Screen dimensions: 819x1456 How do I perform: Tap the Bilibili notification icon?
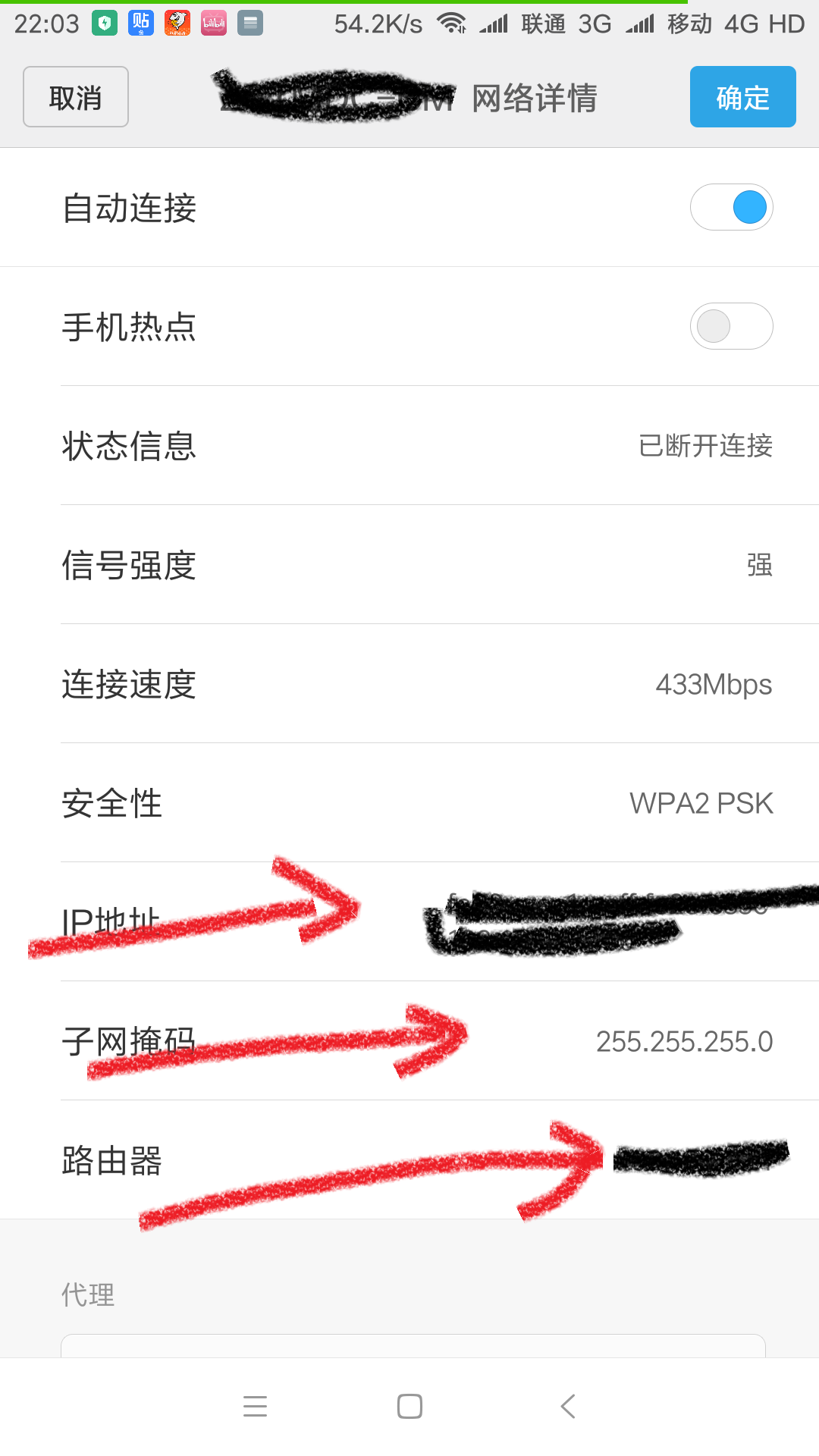tap(214, 23)
